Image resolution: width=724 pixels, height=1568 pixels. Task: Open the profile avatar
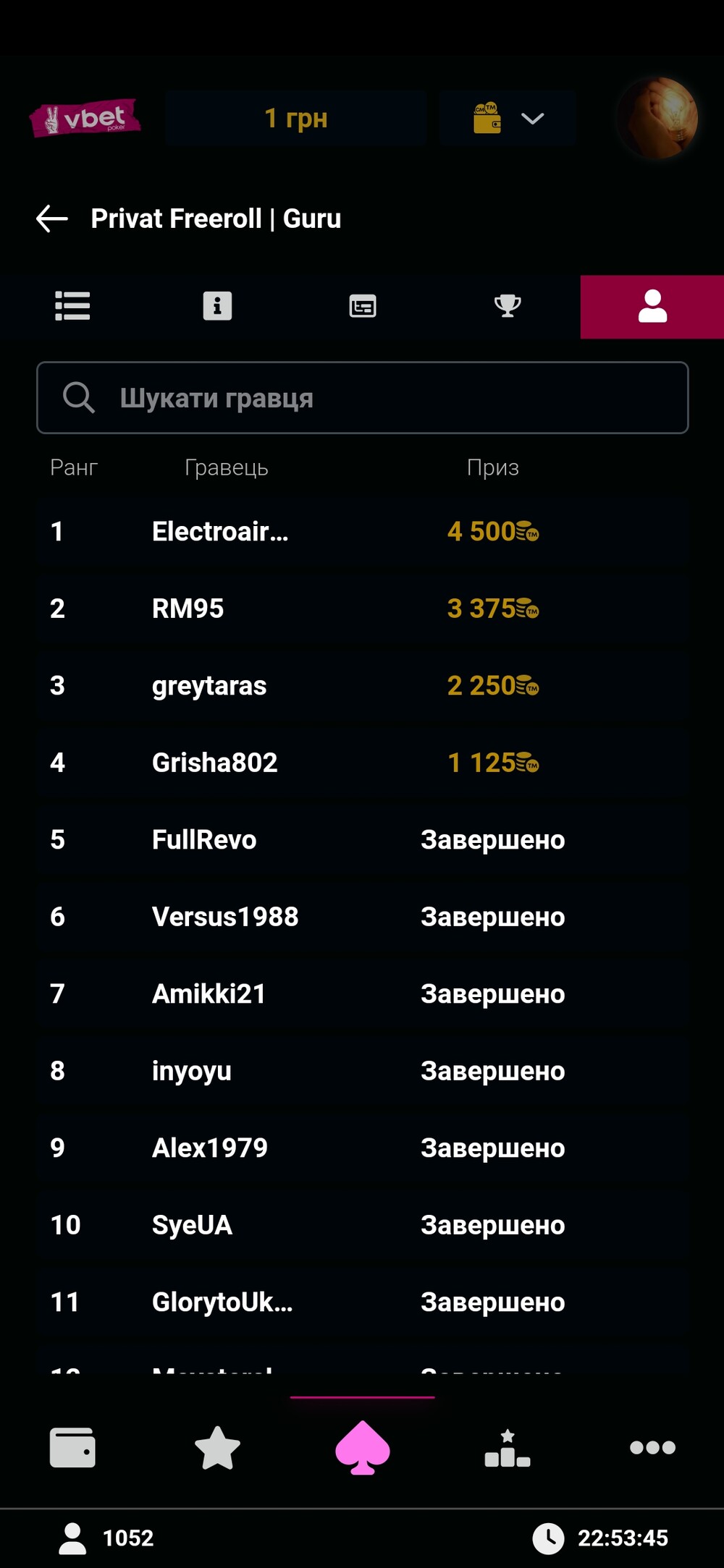click(657, 118)
